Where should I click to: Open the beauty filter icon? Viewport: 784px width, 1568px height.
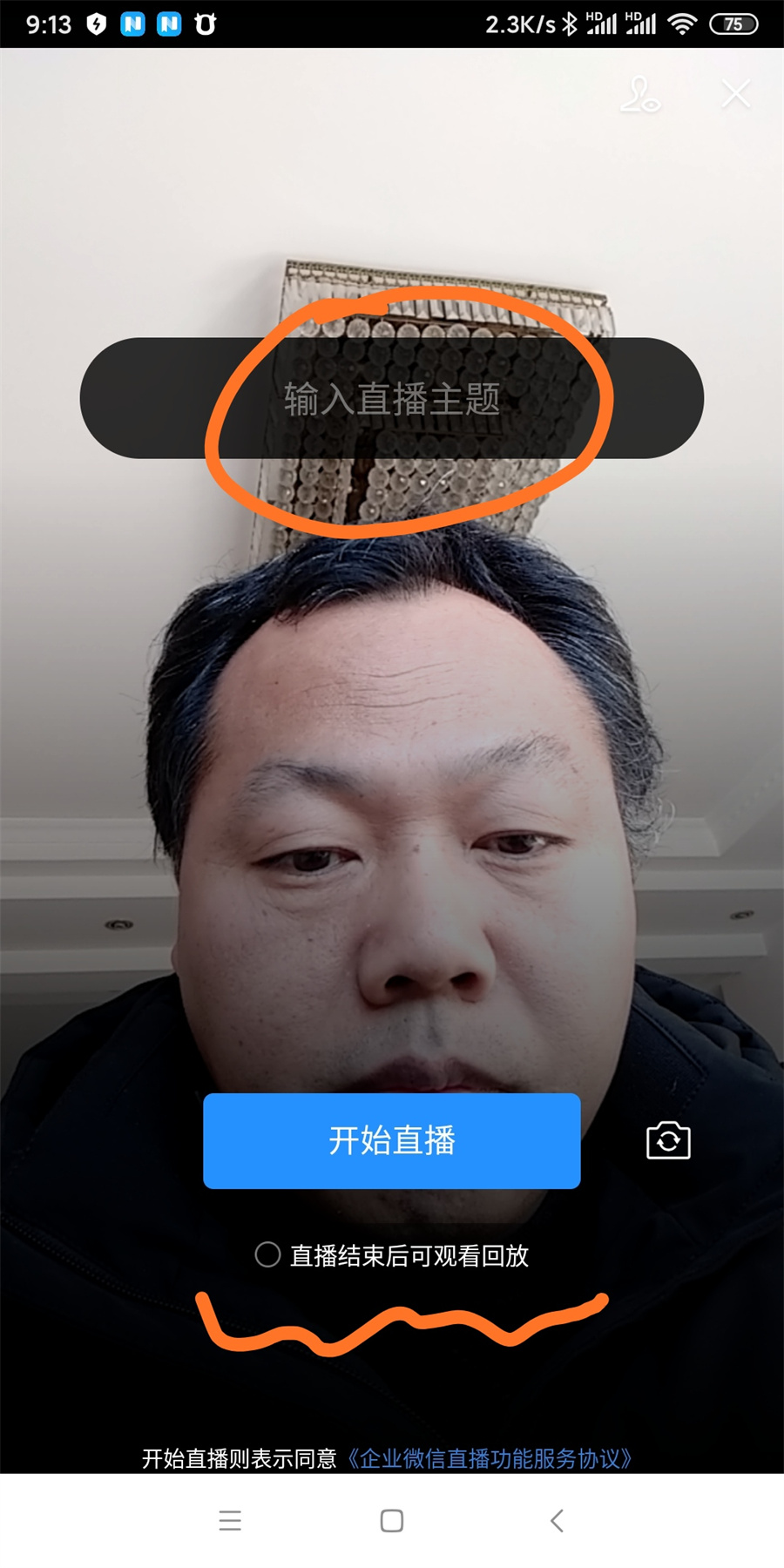[640, 94]
